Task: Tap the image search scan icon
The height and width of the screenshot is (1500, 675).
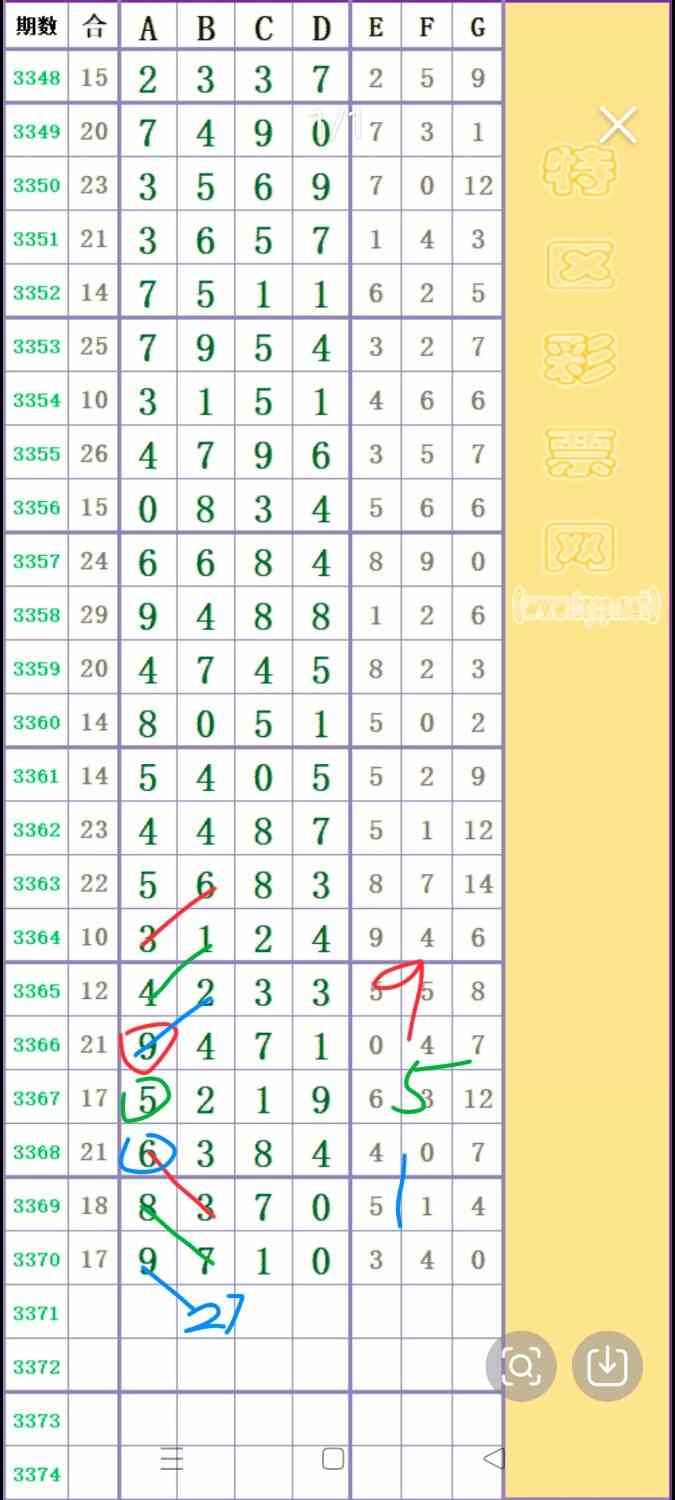Action: pos(520,1365)
